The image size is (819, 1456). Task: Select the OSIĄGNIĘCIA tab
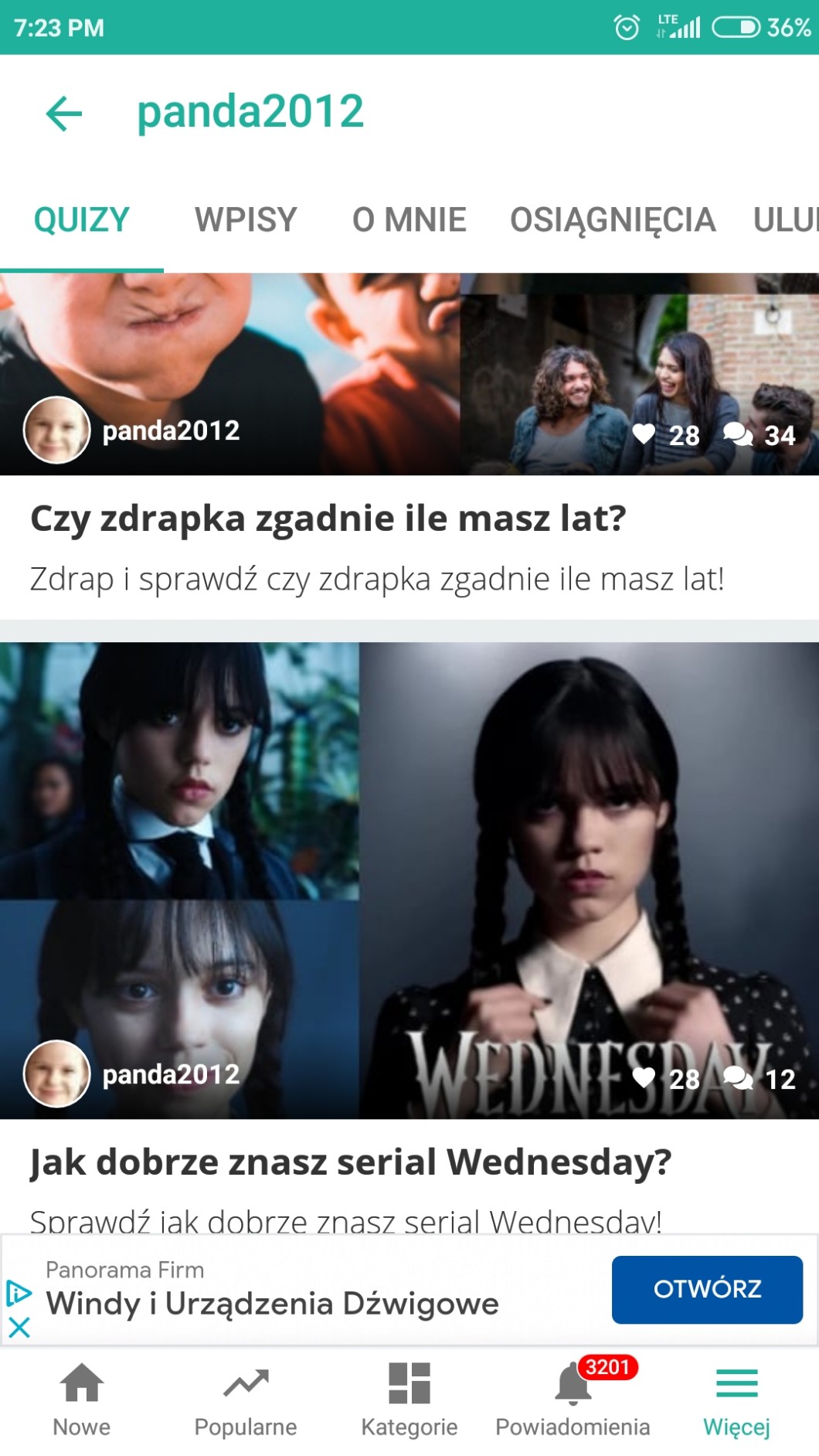point(612,220)
